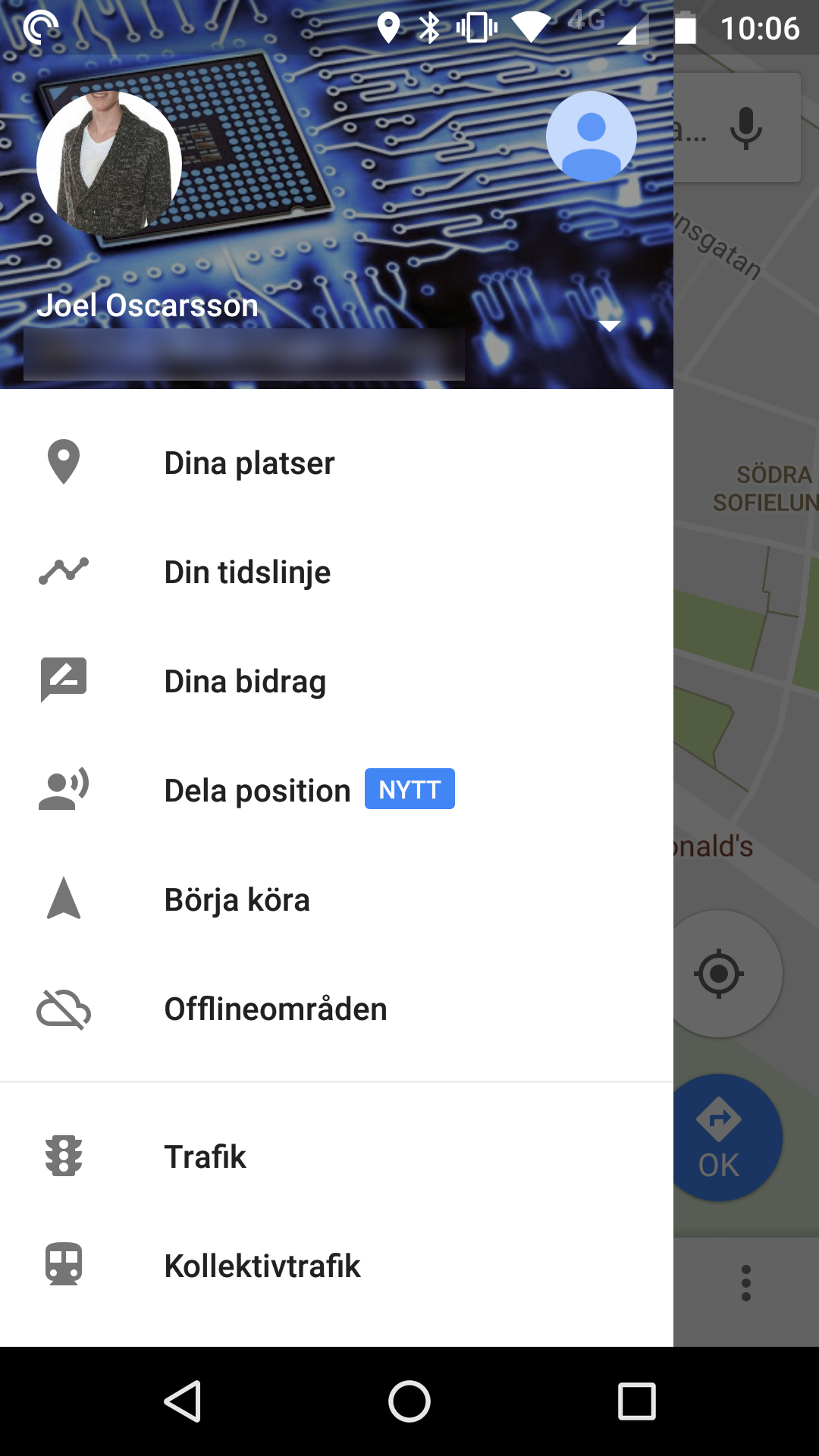Open the three-dot overflow menu
This screenshot has height=1456, width=819.
(746, 1283)
